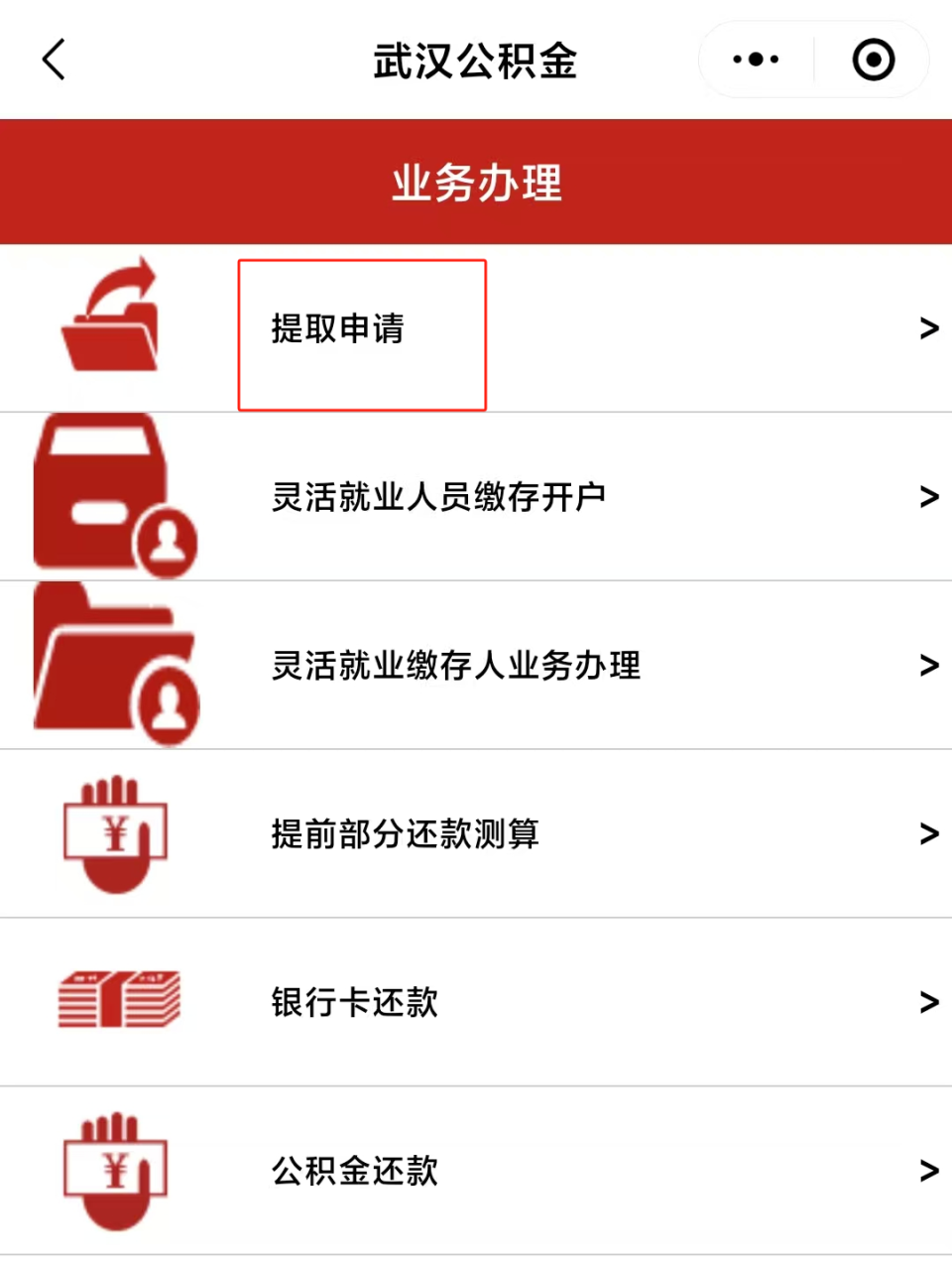Choose 银行卡还款 option
This screenshot has width=952, height=1266.
point(355,1002)
